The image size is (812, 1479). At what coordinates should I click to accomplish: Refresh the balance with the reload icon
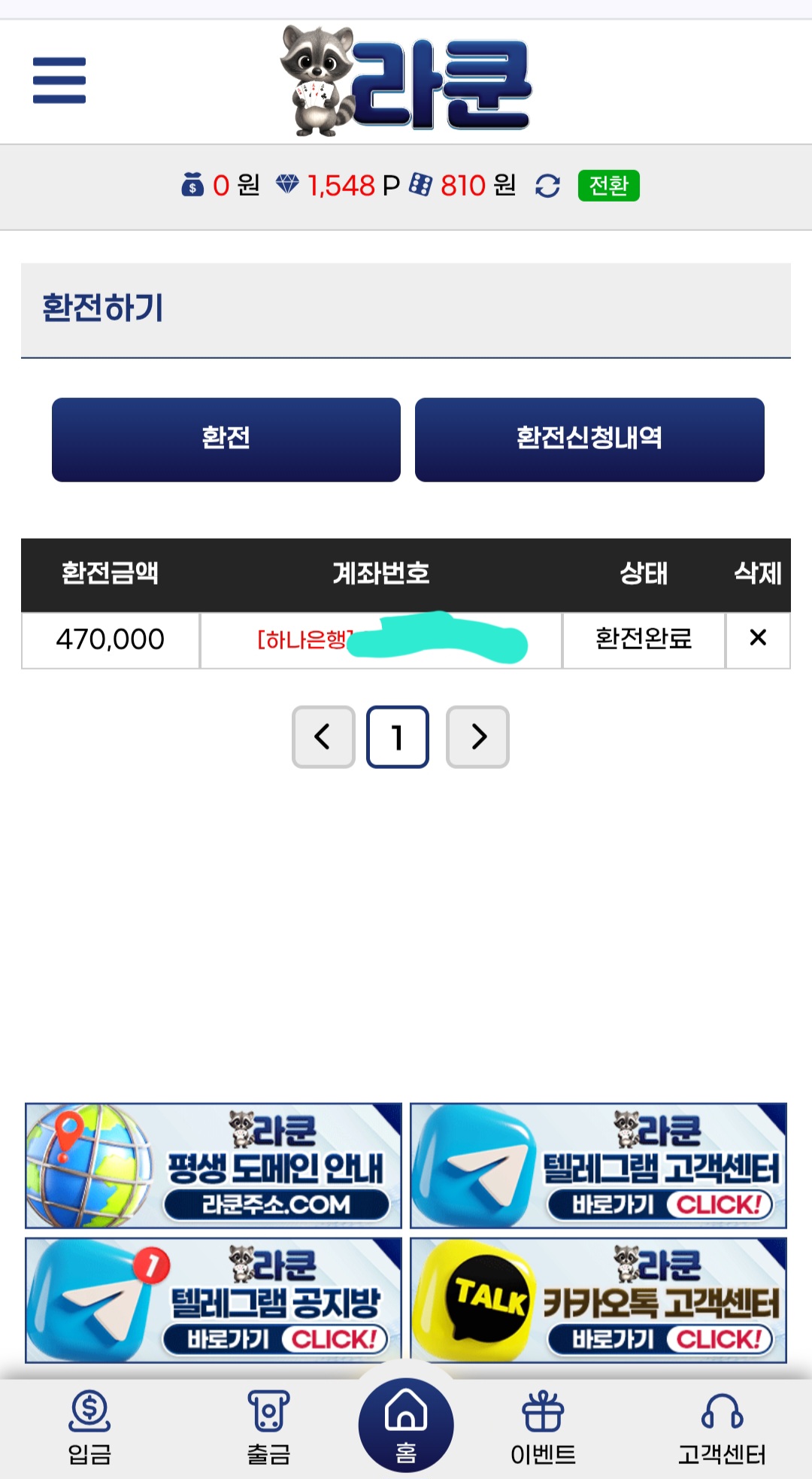pyautogui.click(x=547, y=186)
